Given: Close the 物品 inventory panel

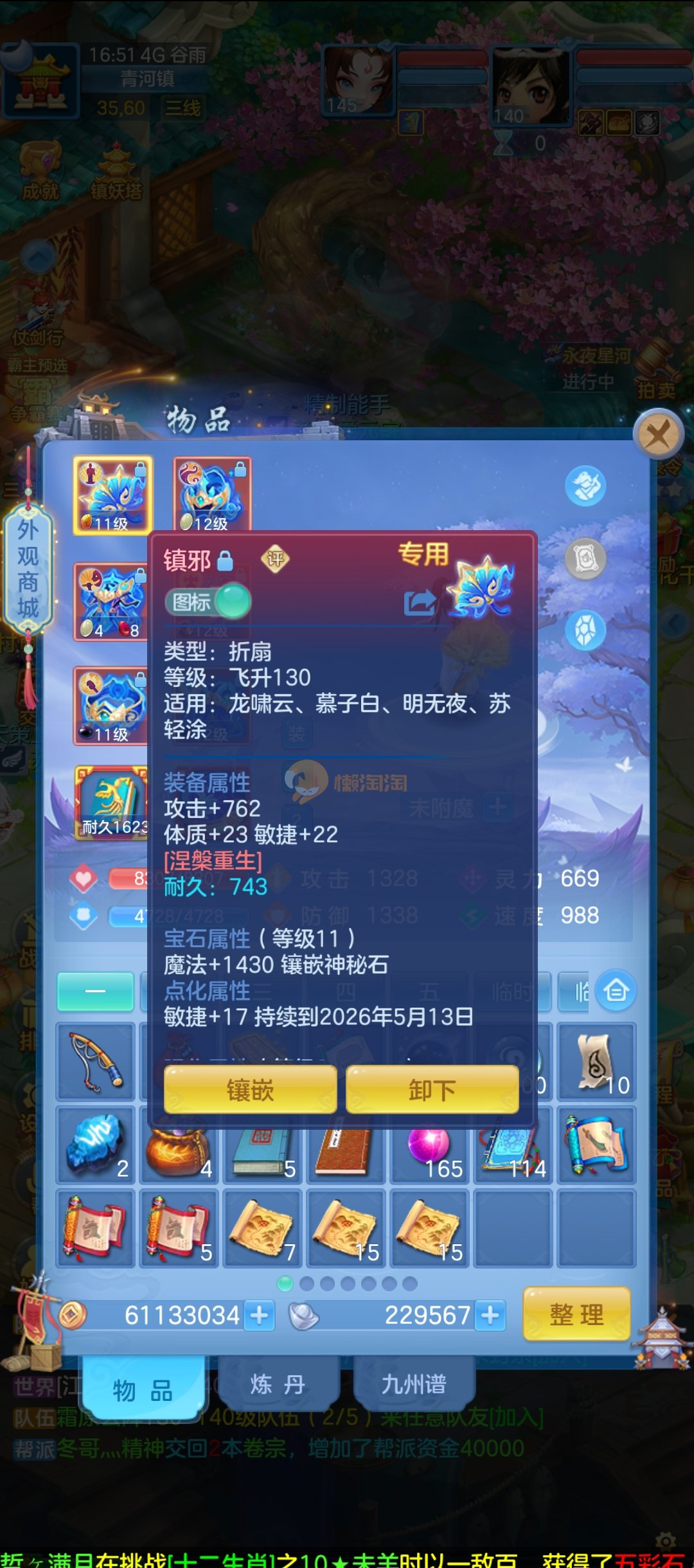Looking at the screenshot, I should tap(657, 435).
